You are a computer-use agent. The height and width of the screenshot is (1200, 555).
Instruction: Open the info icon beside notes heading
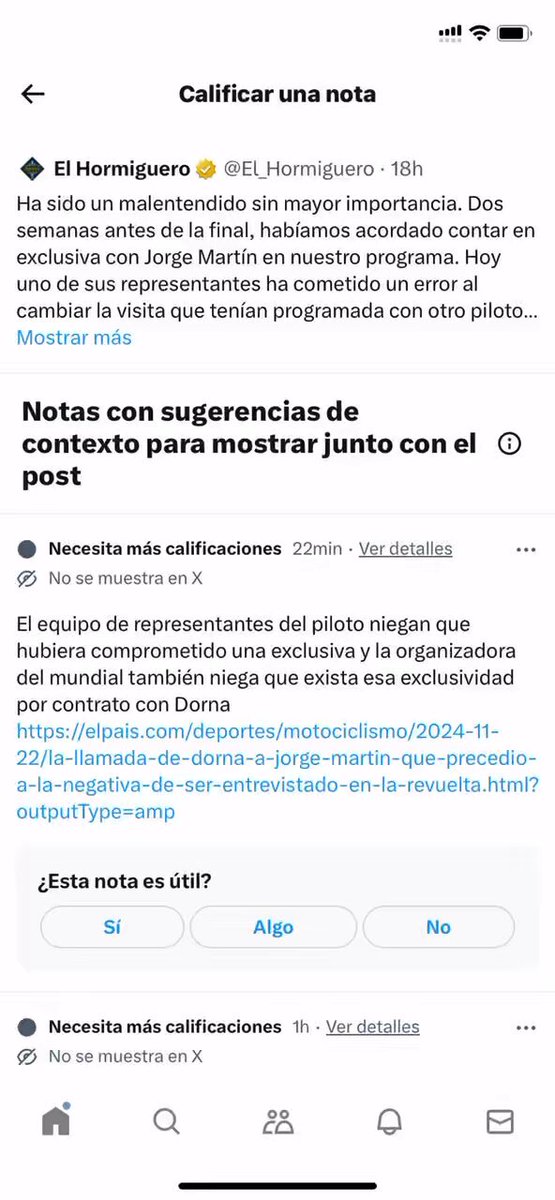point(509,444)
